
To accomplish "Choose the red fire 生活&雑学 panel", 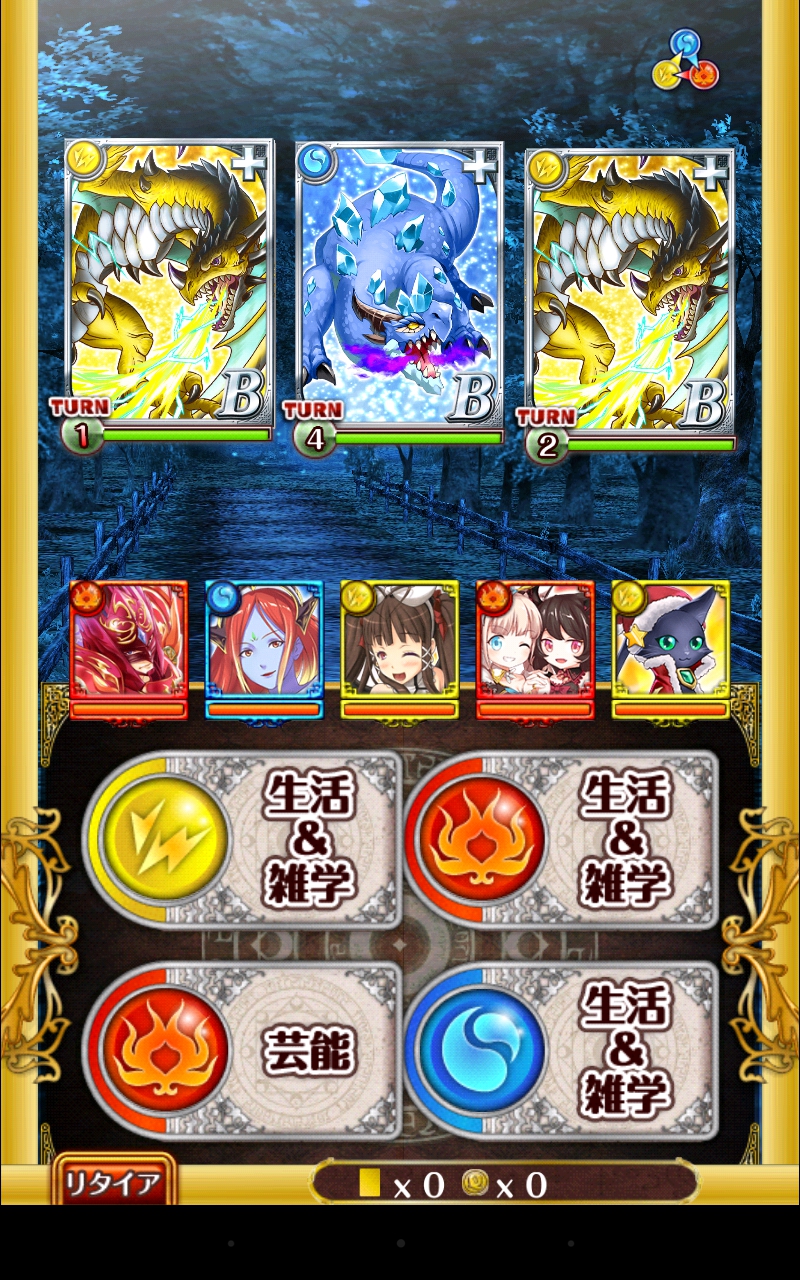I will point(561,840).
